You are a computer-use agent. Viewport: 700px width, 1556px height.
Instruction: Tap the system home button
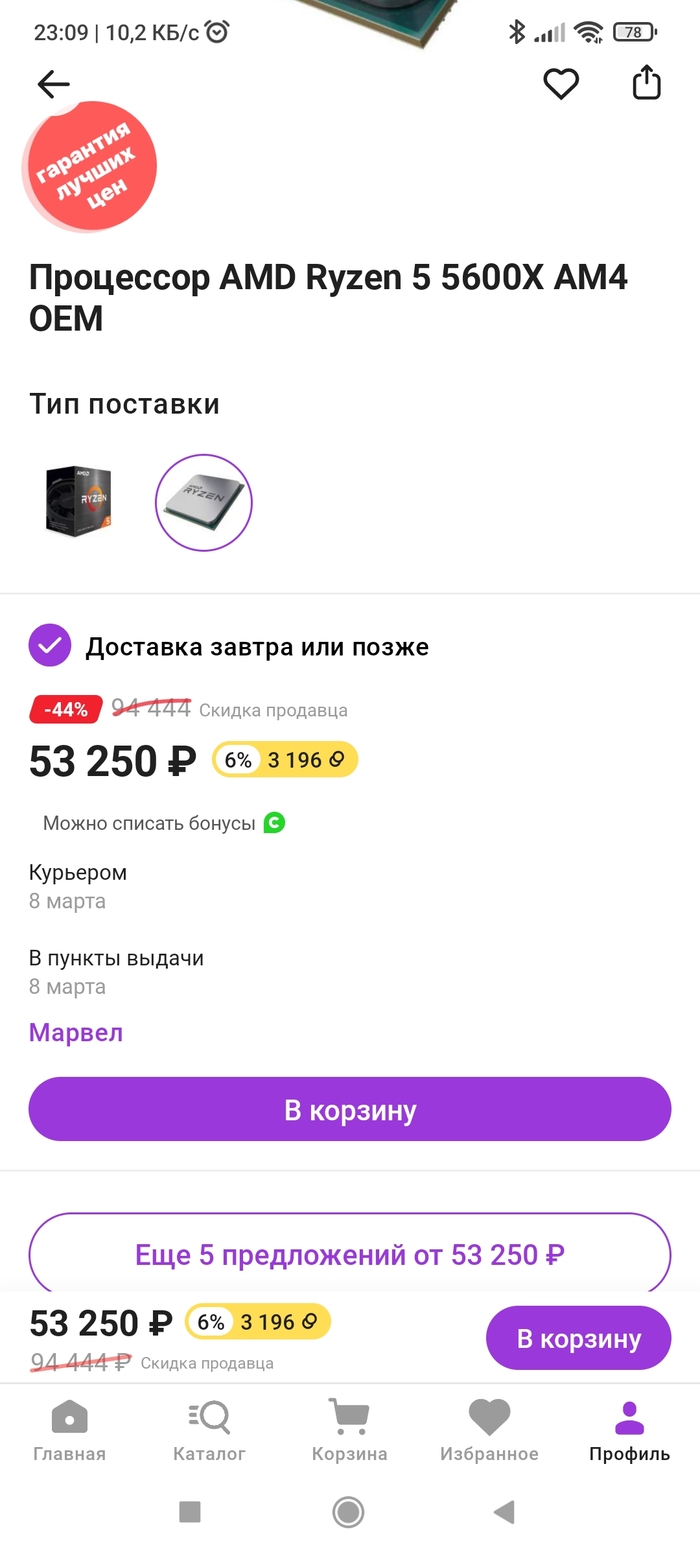coord(348,1512)
